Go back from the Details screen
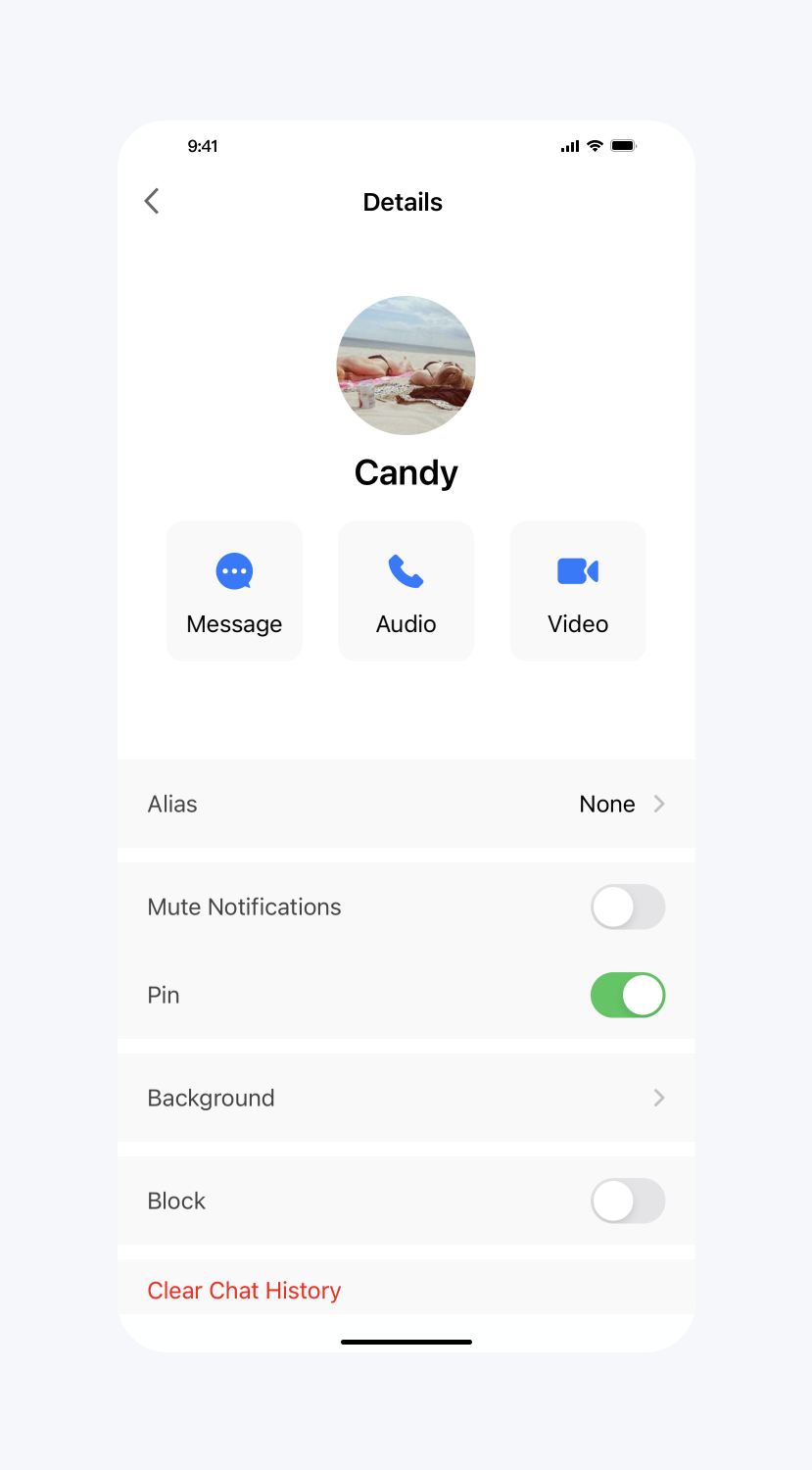 tap(152, 202)
